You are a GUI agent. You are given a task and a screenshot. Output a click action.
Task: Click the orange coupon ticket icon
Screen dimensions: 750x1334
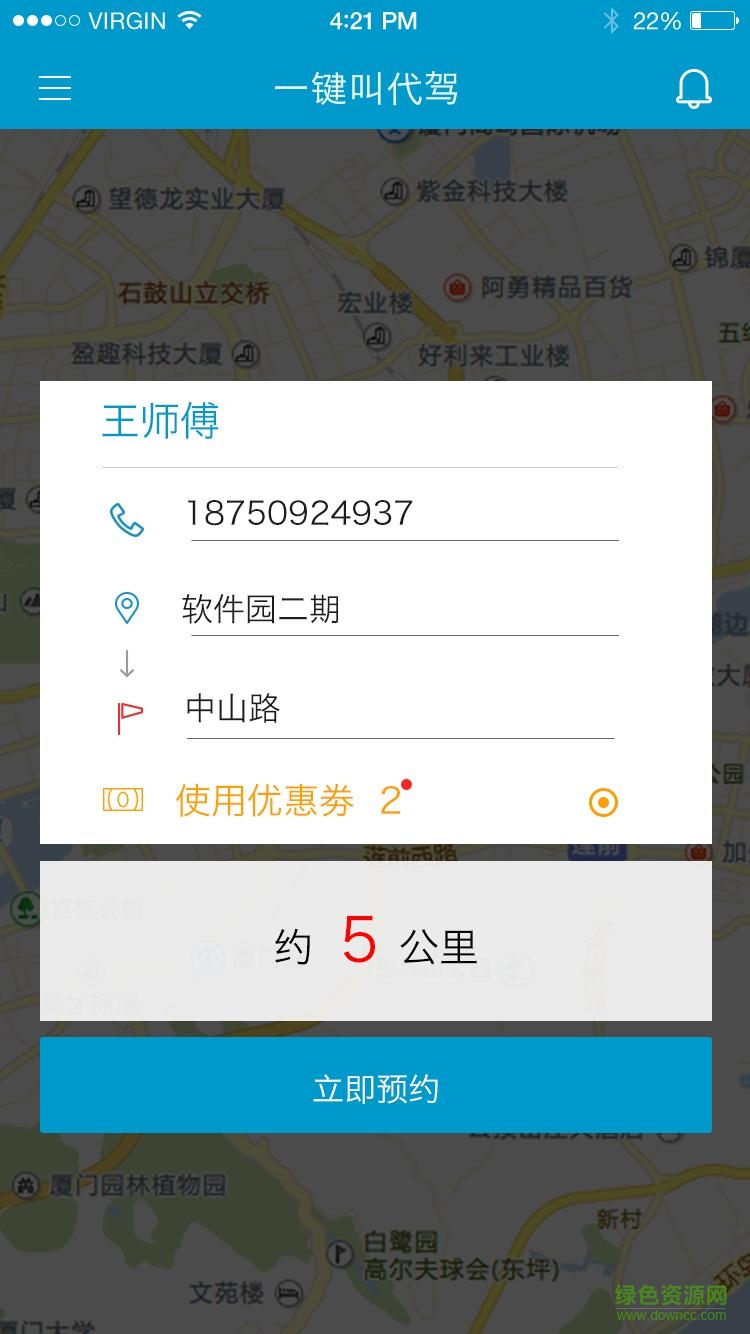tap(124, 800)
